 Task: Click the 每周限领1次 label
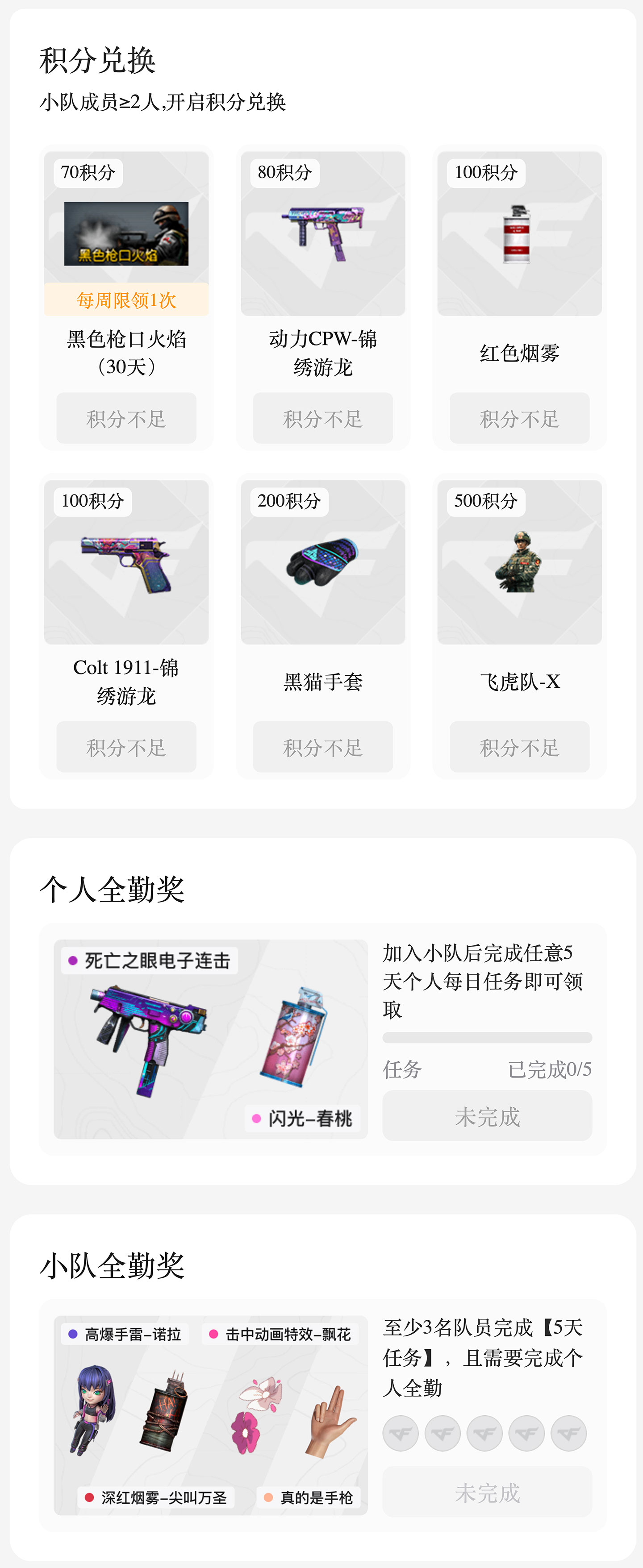click(x=126, y=300)
